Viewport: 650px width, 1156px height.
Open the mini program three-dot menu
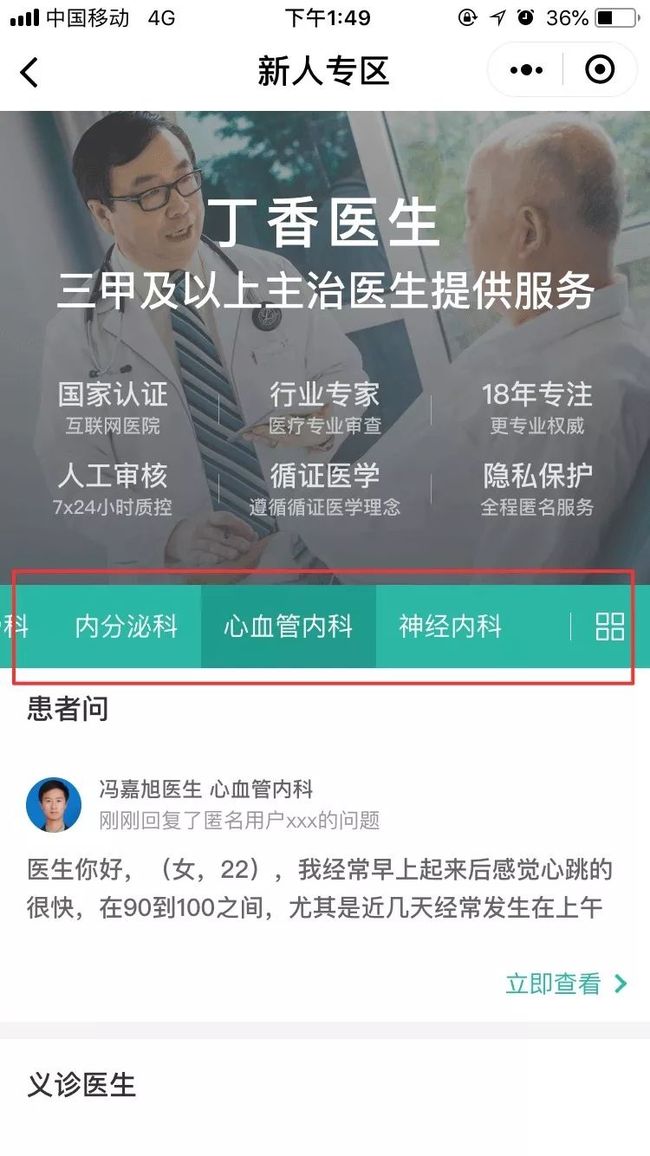click(526, 70)
